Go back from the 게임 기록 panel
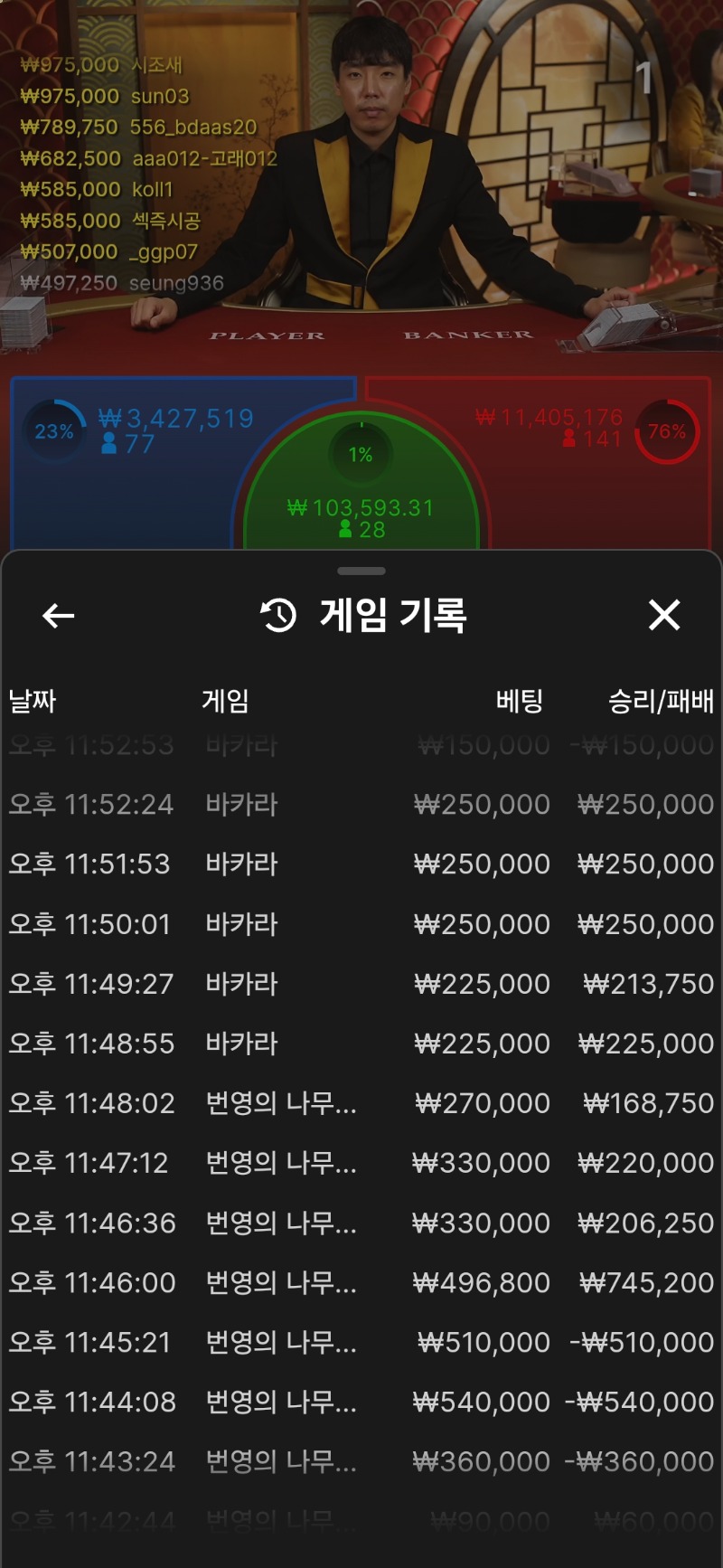Image resolution: width=723 pixels, height=1568 pixels. [59, 617]
